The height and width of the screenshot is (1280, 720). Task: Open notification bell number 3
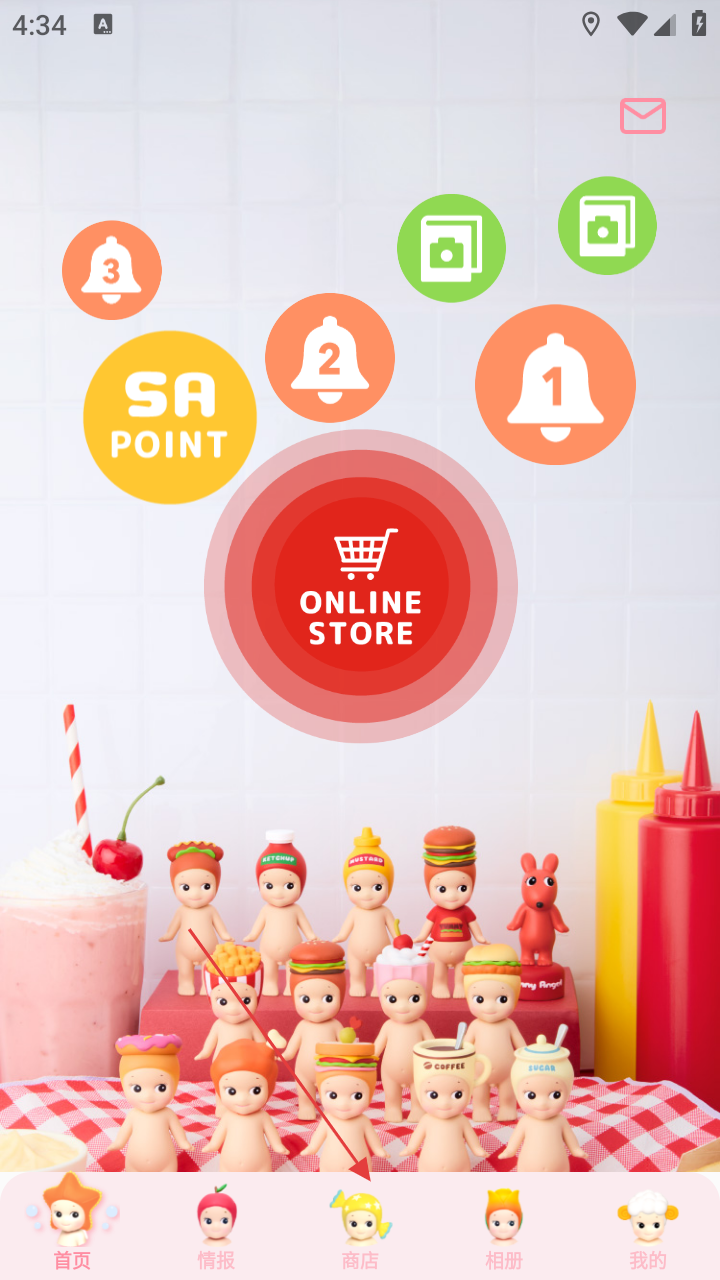click(112, 270)
